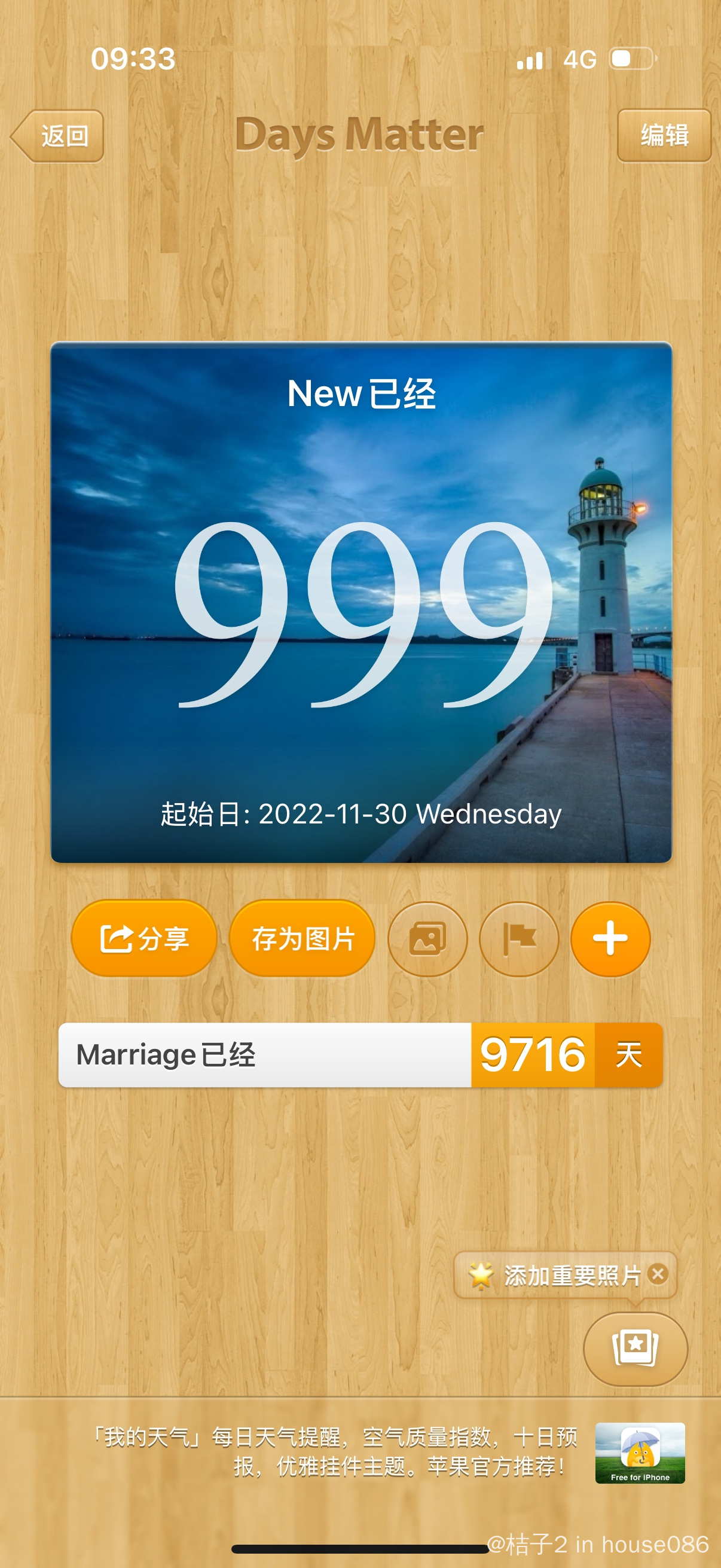This screenshot has height=1568, width=721.
Task: Change the card background picture
Action: pos(427,939)
